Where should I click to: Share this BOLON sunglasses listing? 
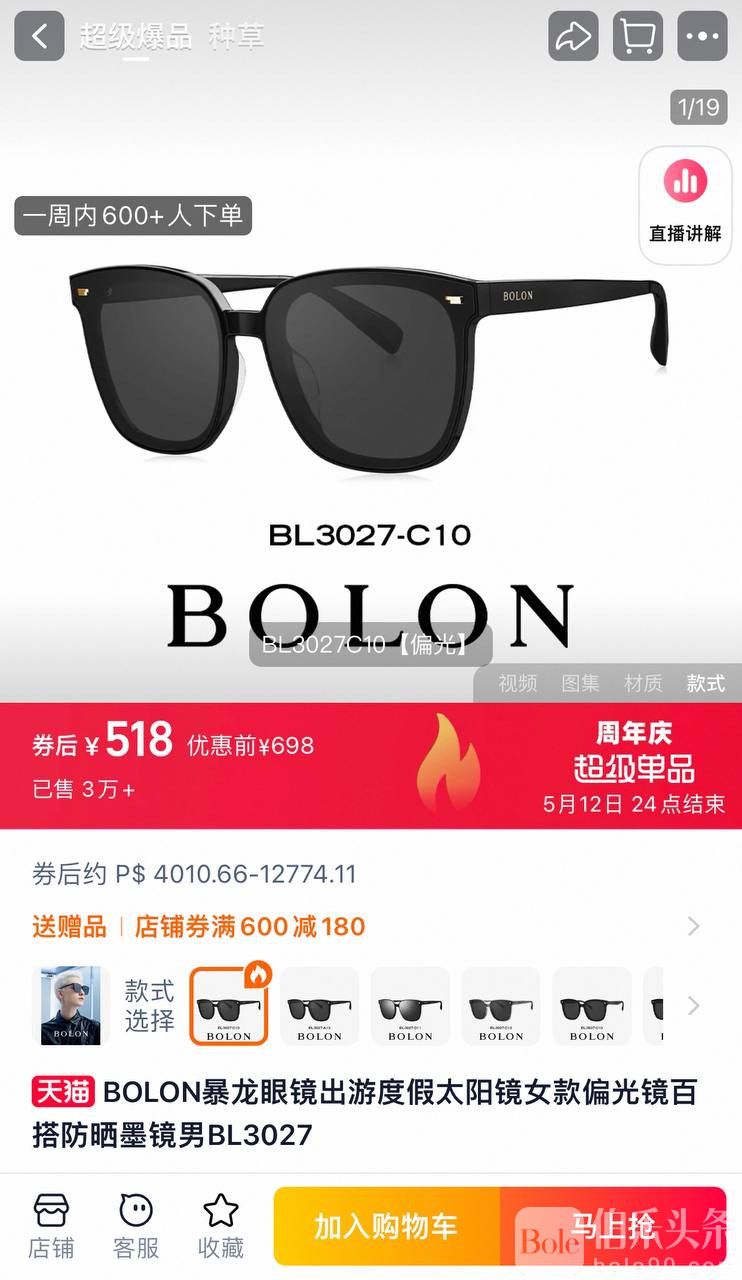(x=573, y=37)
